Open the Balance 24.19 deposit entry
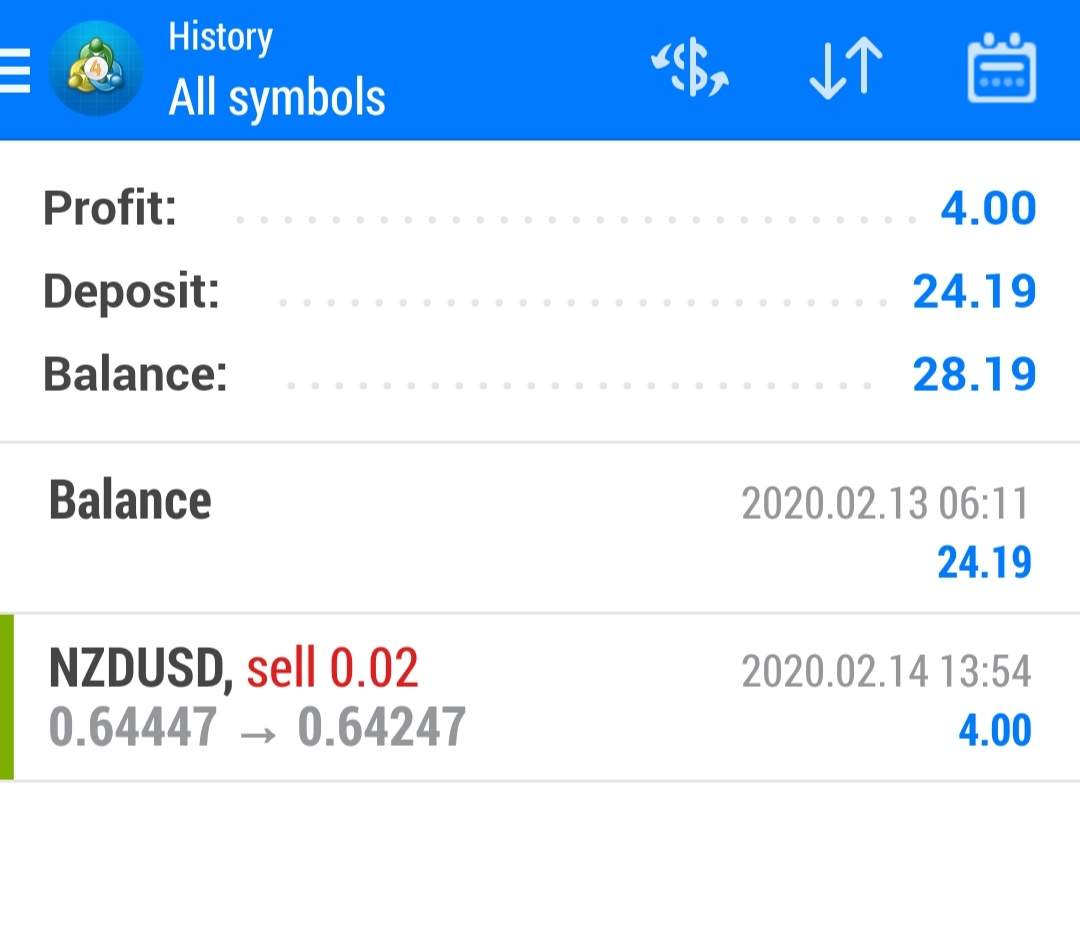 540,529
